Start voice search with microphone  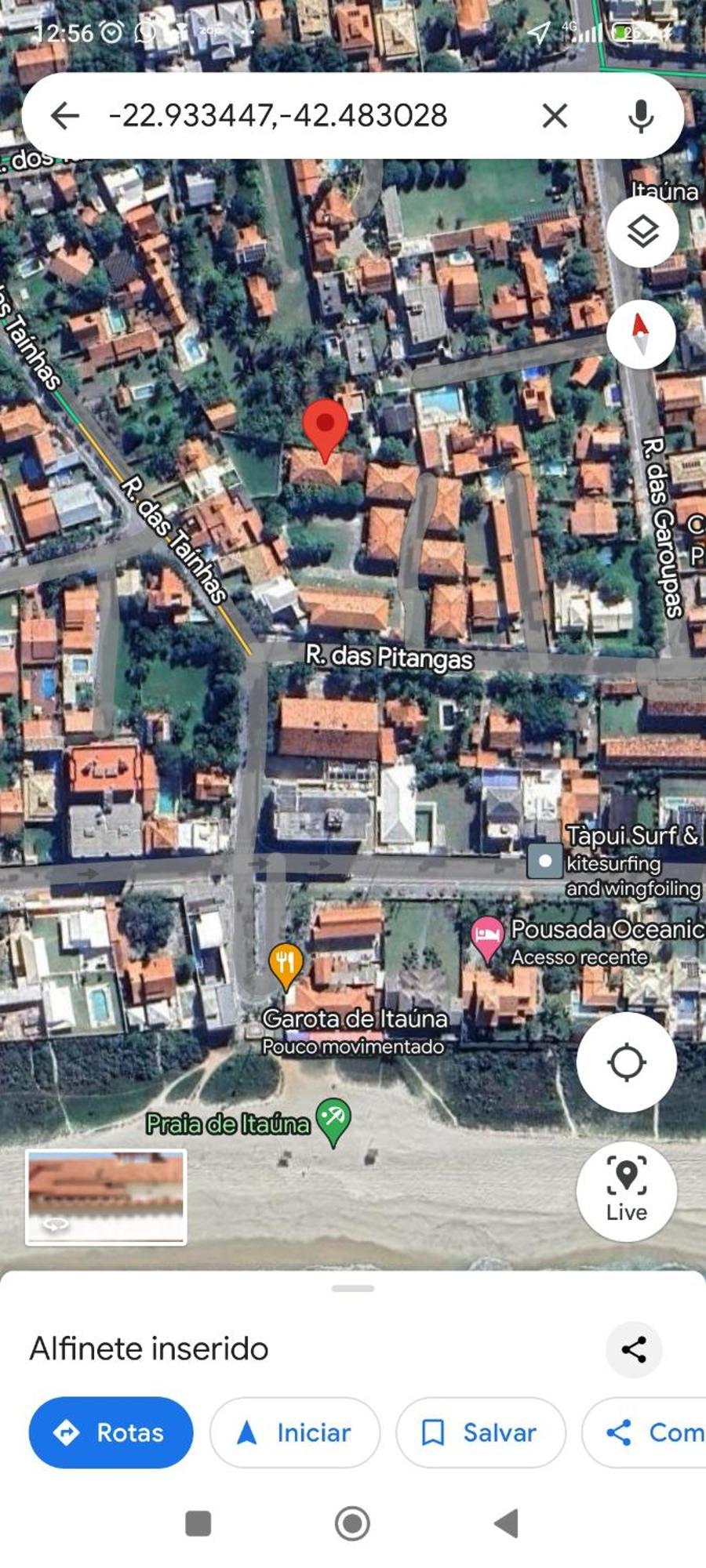tap(640, 116)
